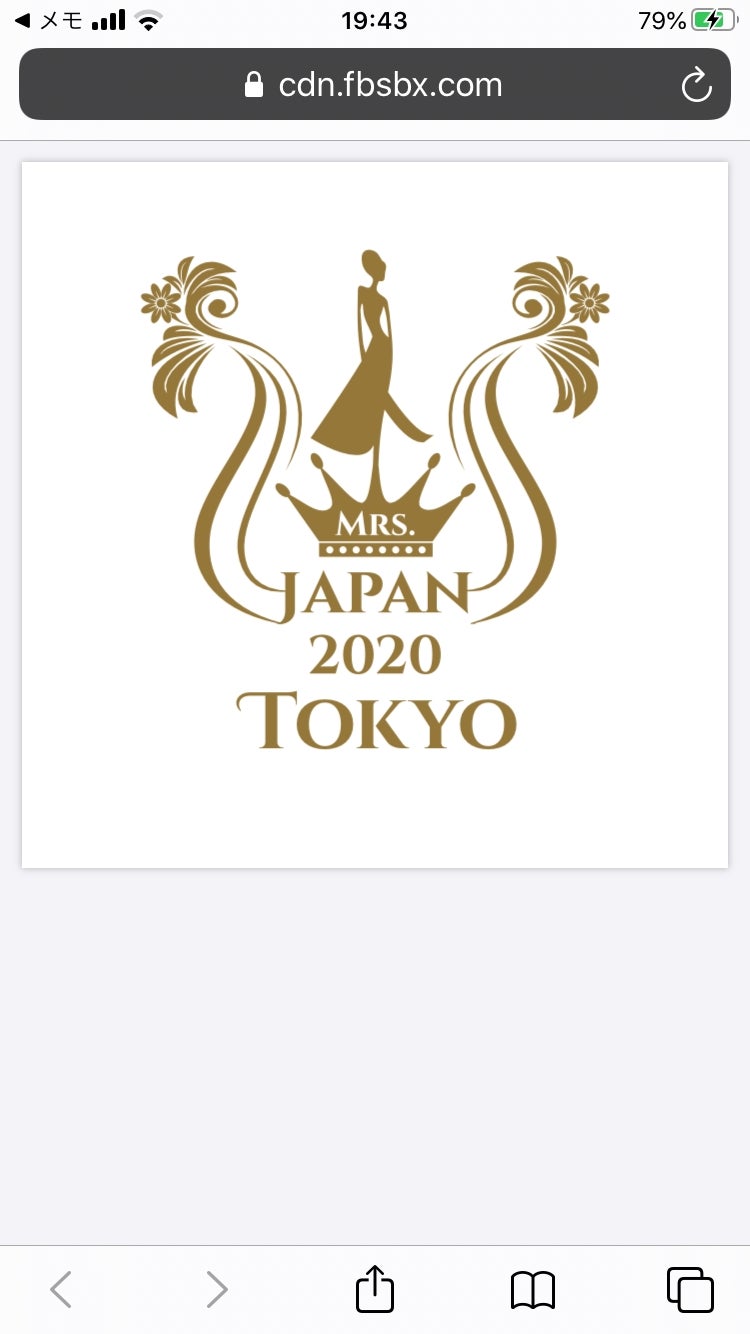750x1334 pixels.
Task: Tap the cdn.fbsbx.com address bar
Action: coord(375,85)
